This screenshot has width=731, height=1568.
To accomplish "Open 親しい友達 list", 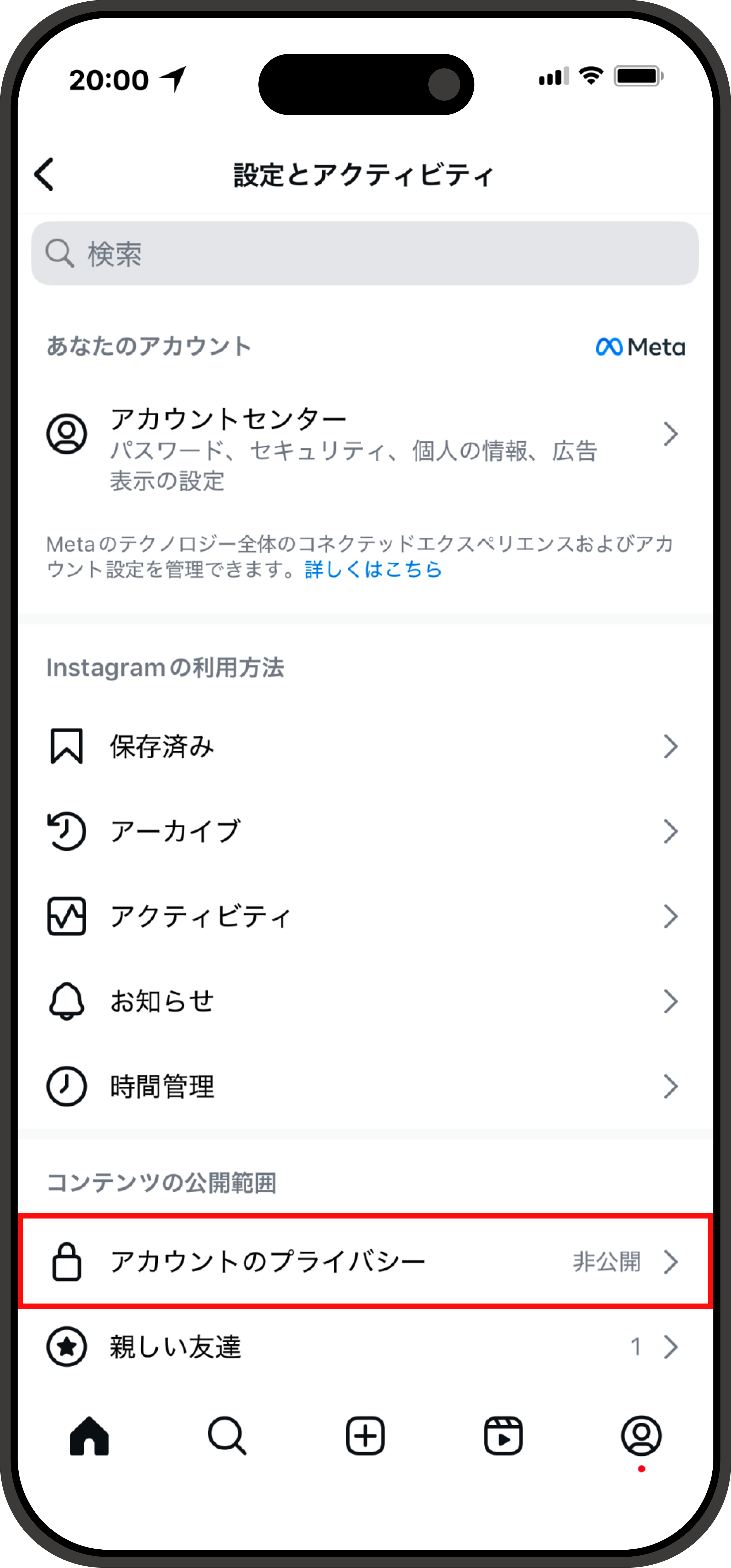I will [x=365, y=1347].
